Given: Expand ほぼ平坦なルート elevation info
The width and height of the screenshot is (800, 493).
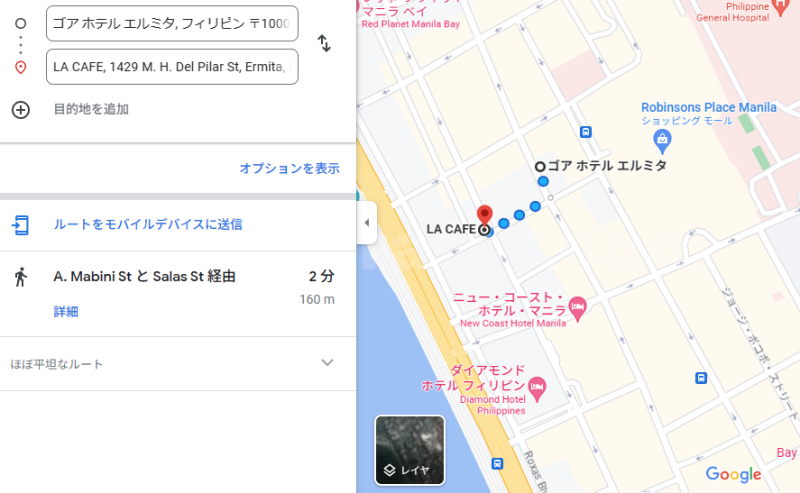Looking at the screenshot, I should [x=326, y=363].
